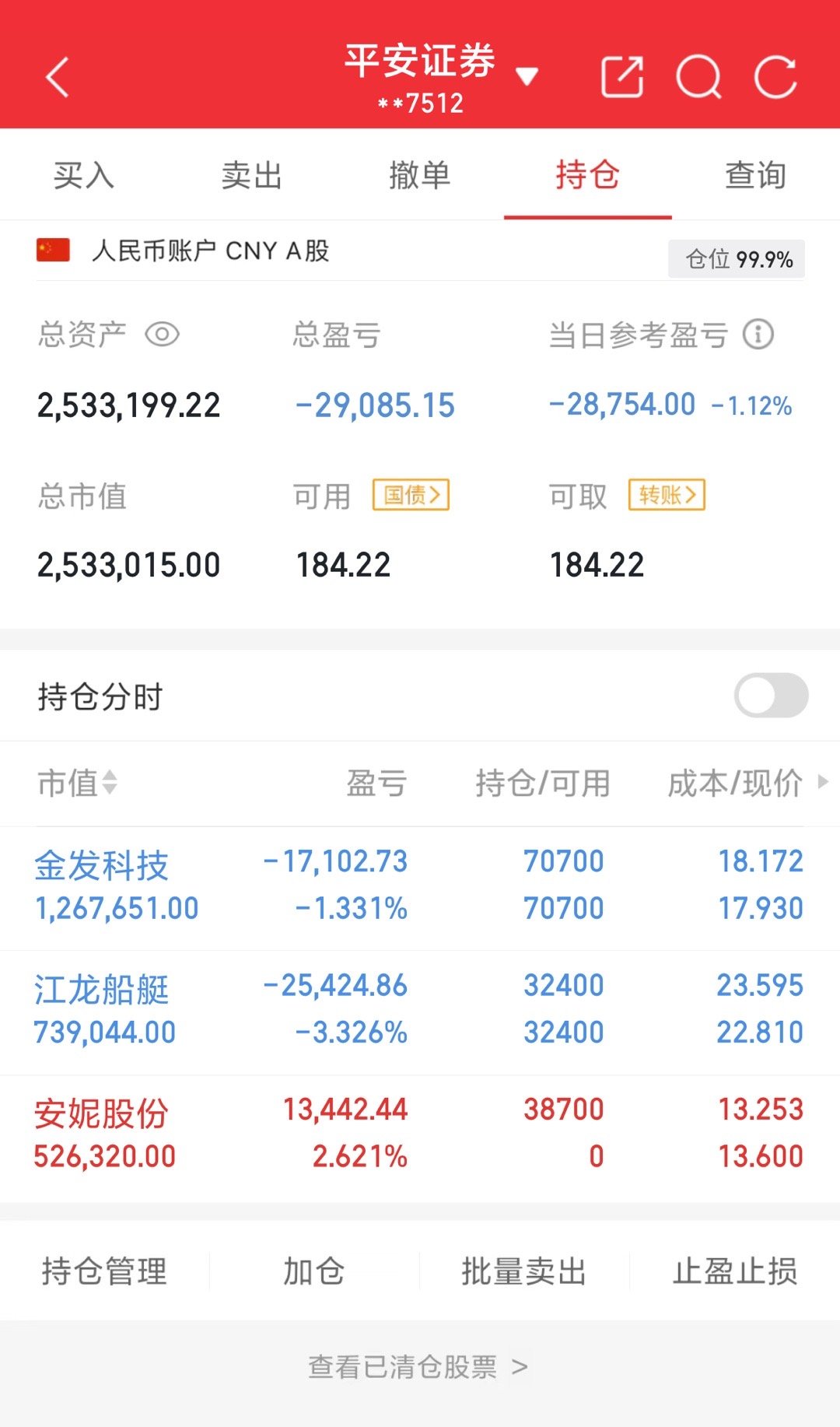Hide total assets using the eye icon
This screenshot has height=1427, width=840.
(x=161, y=335)
